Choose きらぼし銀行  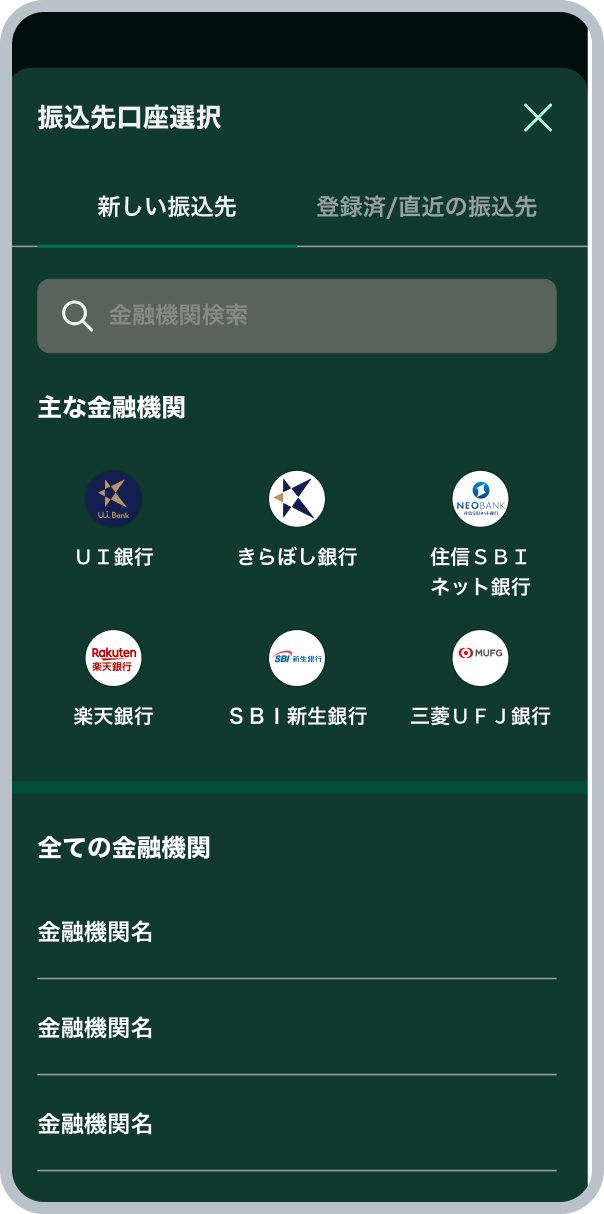click(x=297, y=520)
